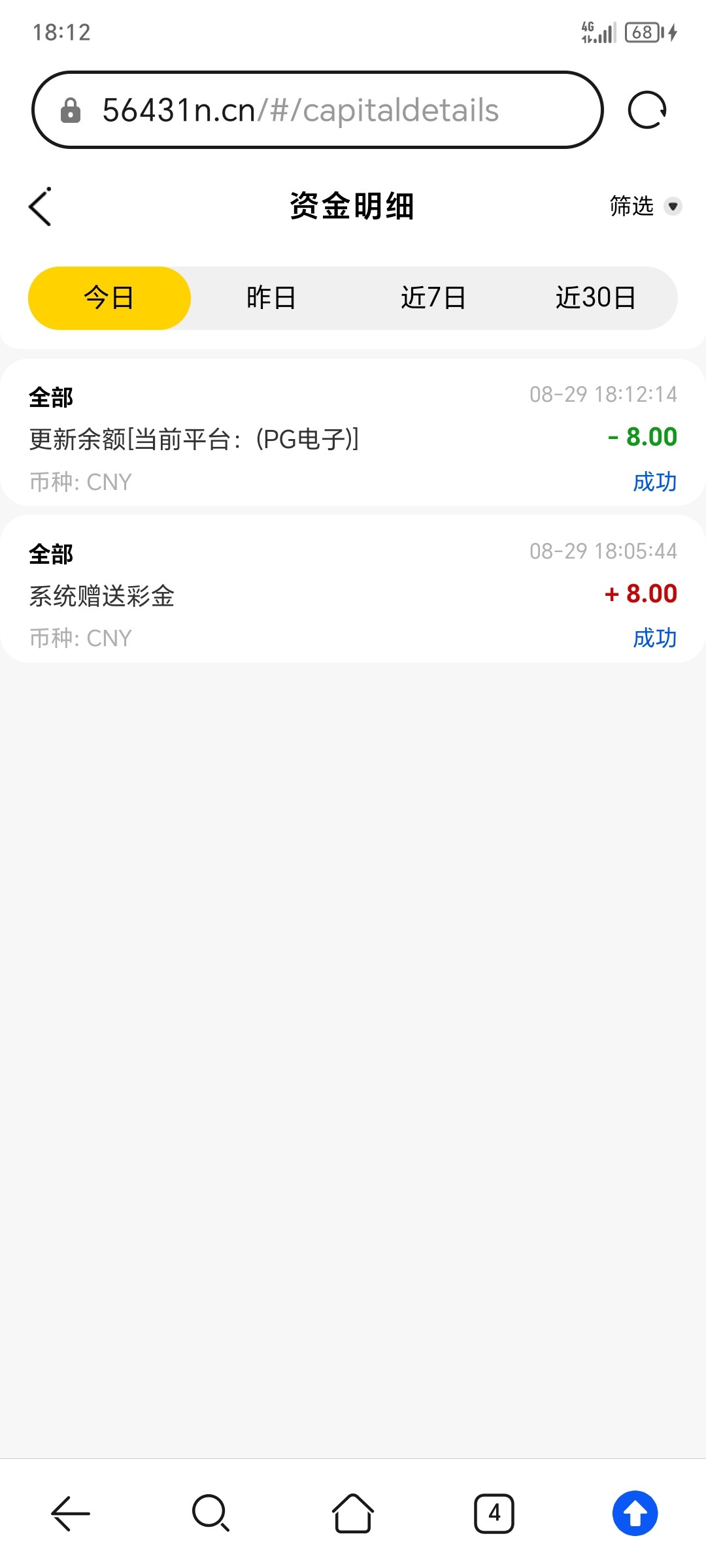Go back from 资金明细 page
706x1568 pixels.
pyautogui.click(x=41, y=207)
